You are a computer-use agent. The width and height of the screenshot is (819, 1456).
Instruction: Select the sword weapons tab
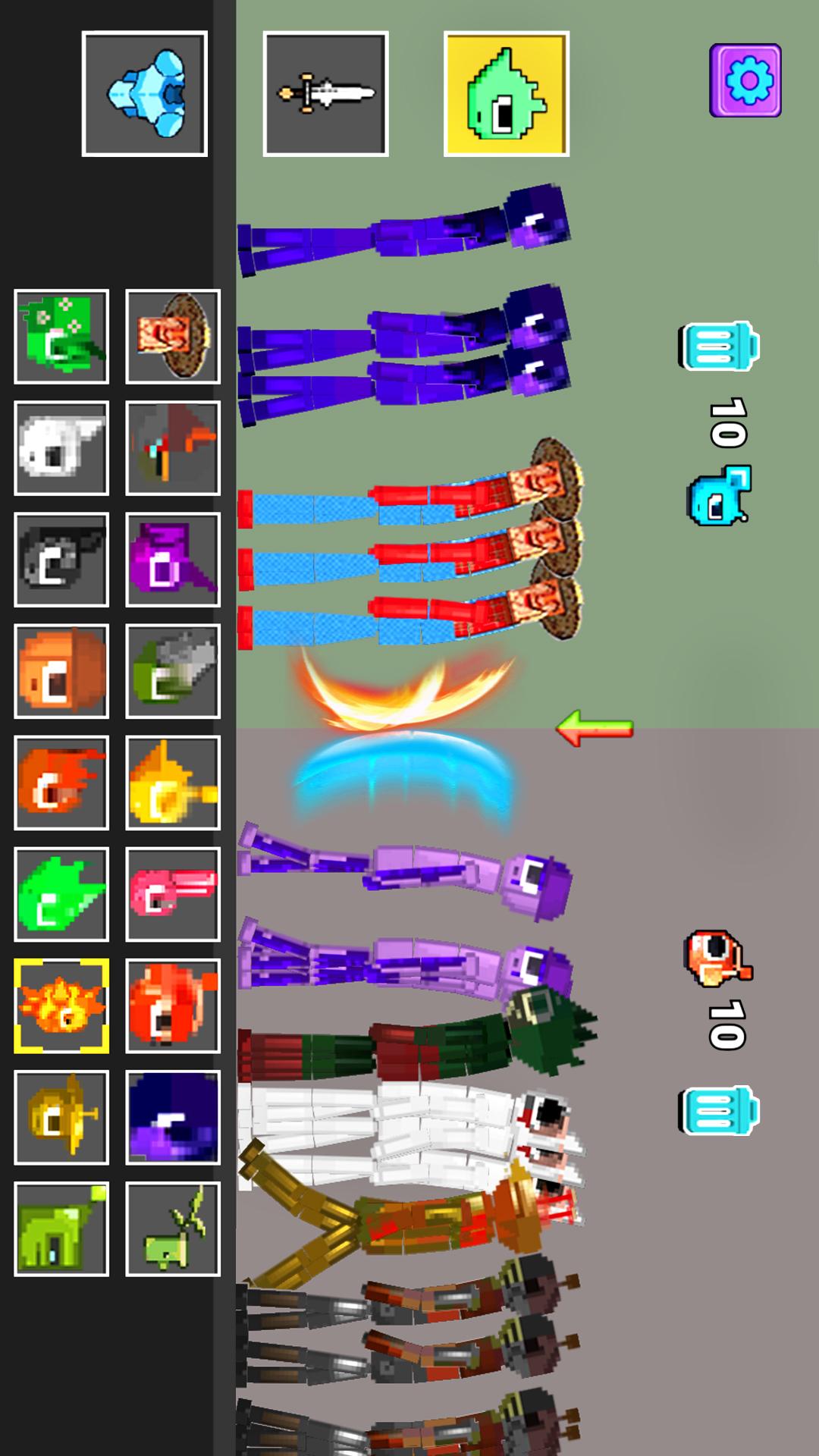325,94
